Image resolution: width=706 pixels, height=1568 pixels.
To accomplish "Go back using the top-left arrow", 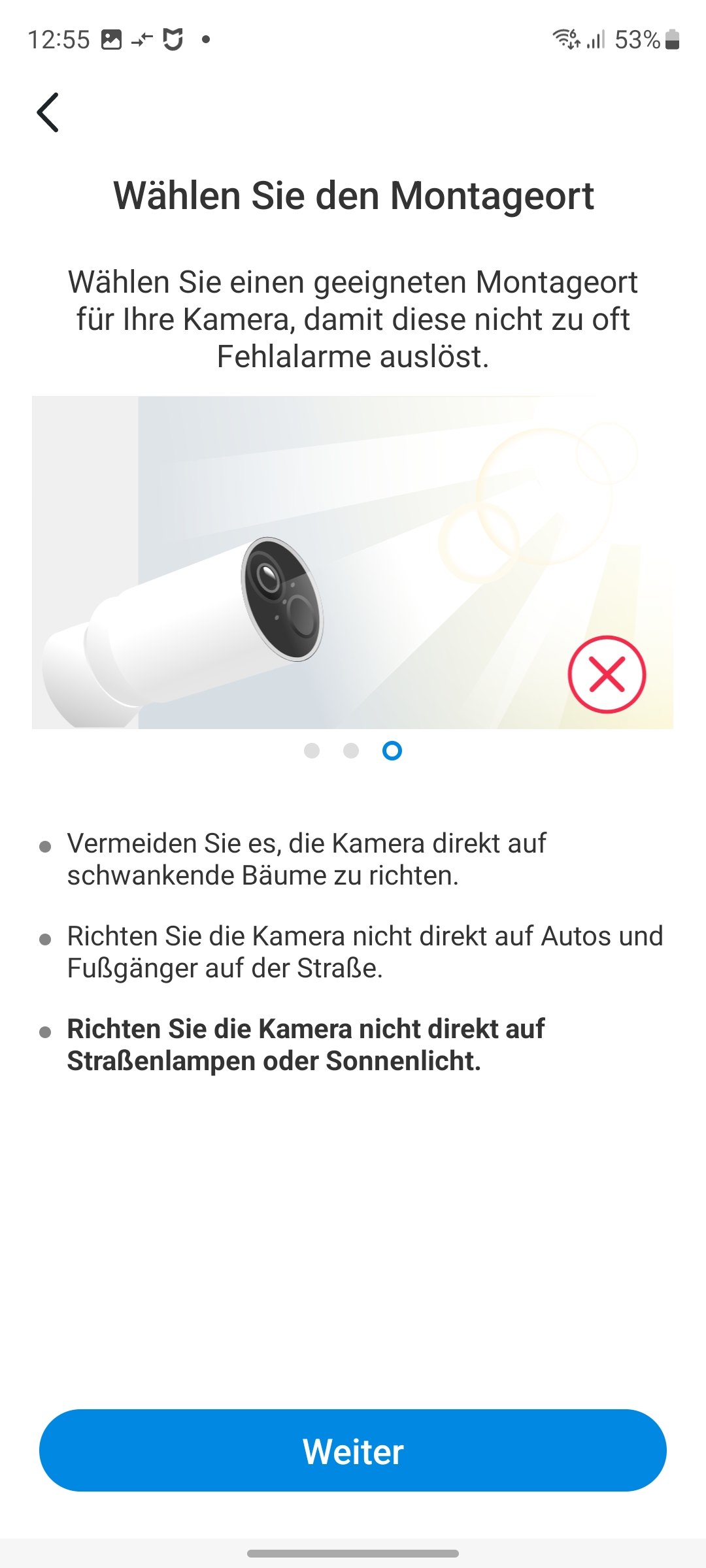I will [48, 112].
